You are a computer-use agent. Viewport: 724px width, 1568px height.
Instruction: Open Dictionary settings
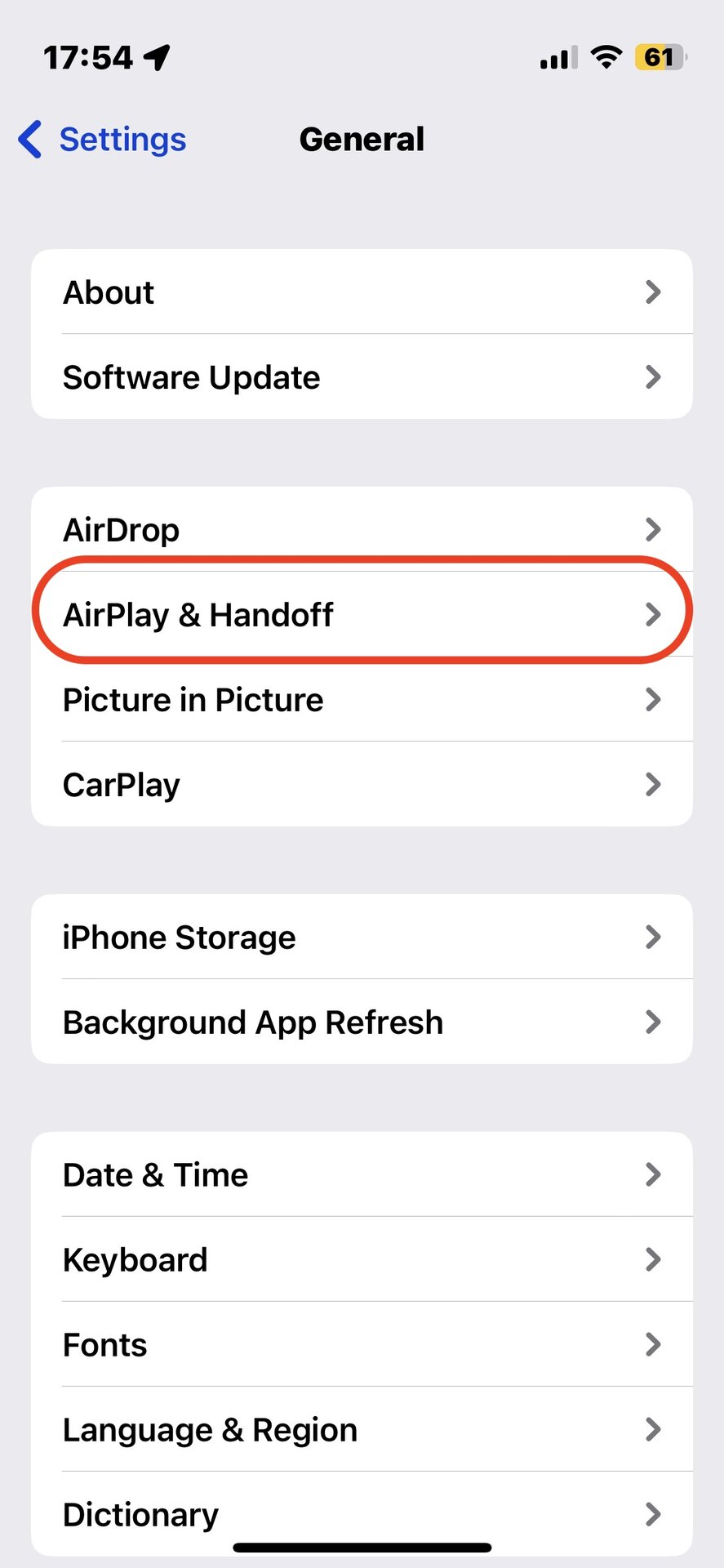tap(362, 1514)
